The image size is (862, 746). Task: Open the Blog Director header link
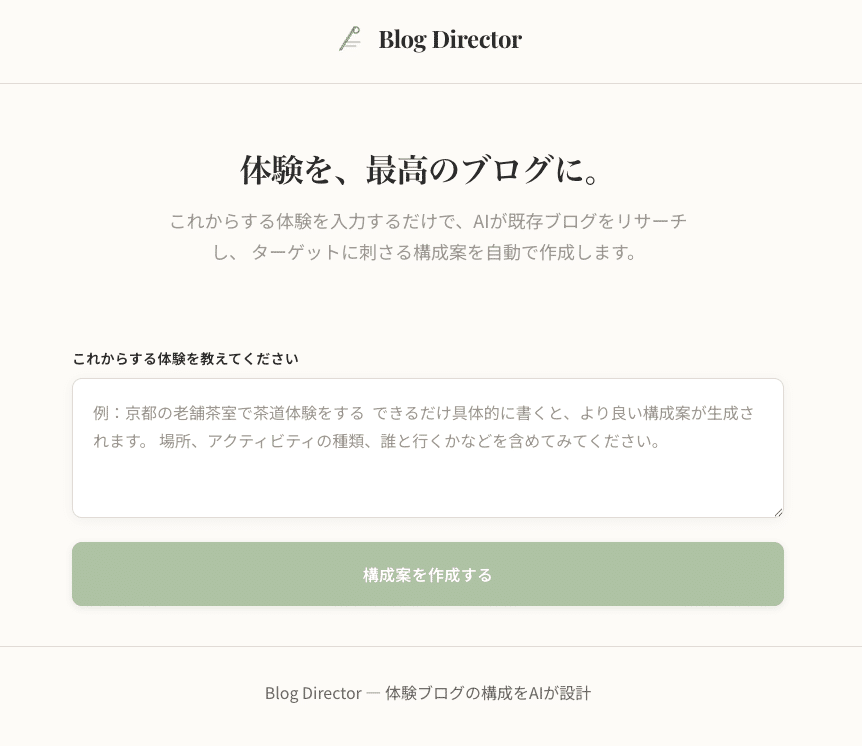pos(430,40)
